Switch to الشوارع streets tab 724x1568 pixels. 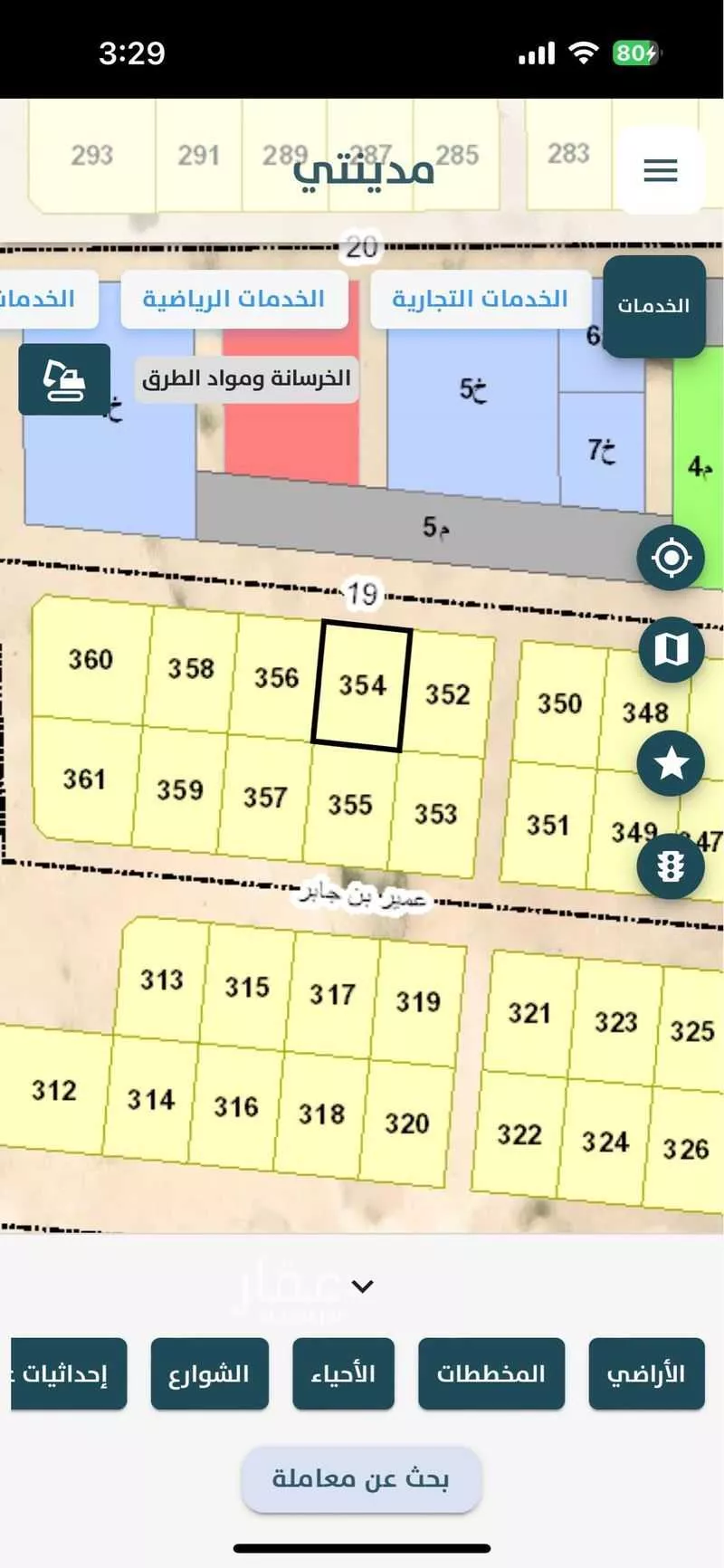click(209, 1373)
